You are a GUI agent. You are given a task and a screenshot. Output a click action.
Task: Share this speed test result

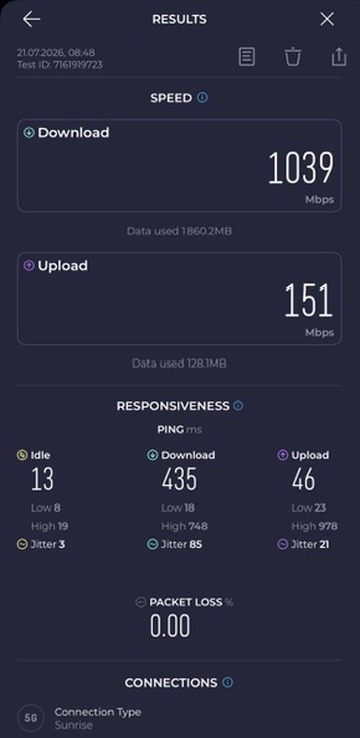(x=339, y=57)
